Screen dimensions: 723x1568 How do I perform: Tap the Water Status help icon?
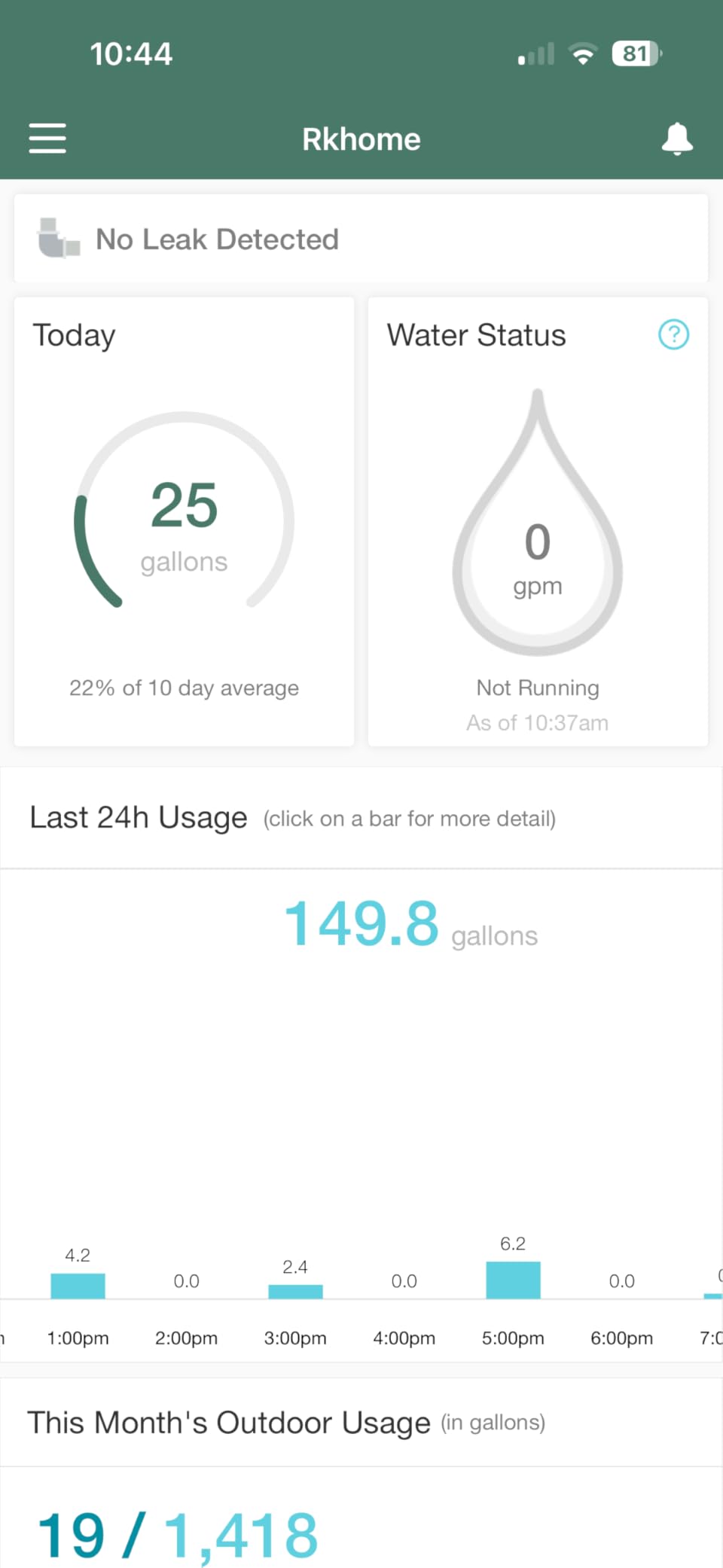(x=673, y=334)
